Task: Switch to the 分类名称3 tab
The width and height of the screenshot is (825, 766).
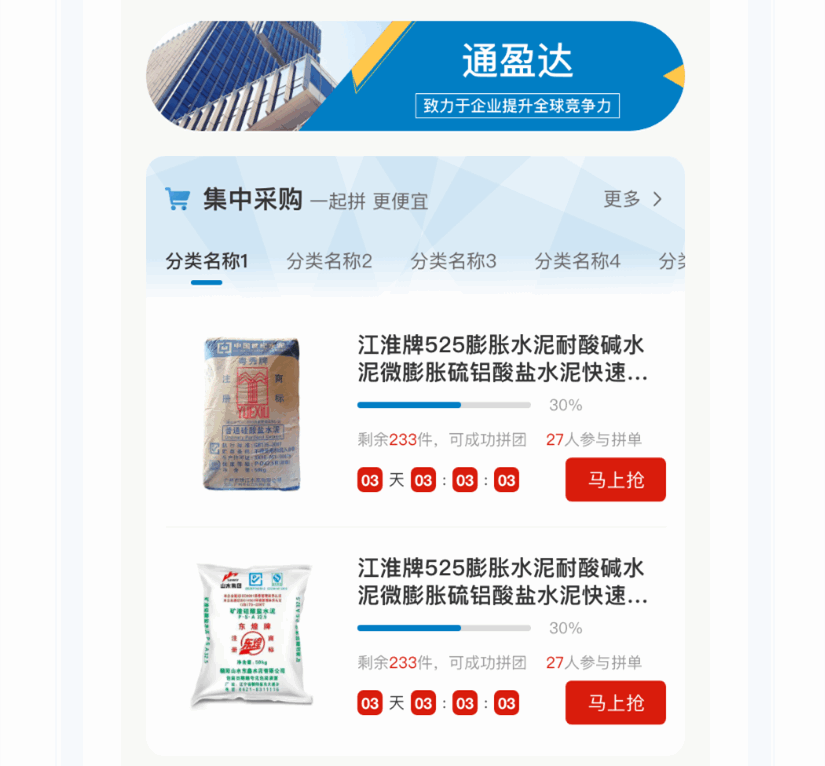Action: (453, 262)
